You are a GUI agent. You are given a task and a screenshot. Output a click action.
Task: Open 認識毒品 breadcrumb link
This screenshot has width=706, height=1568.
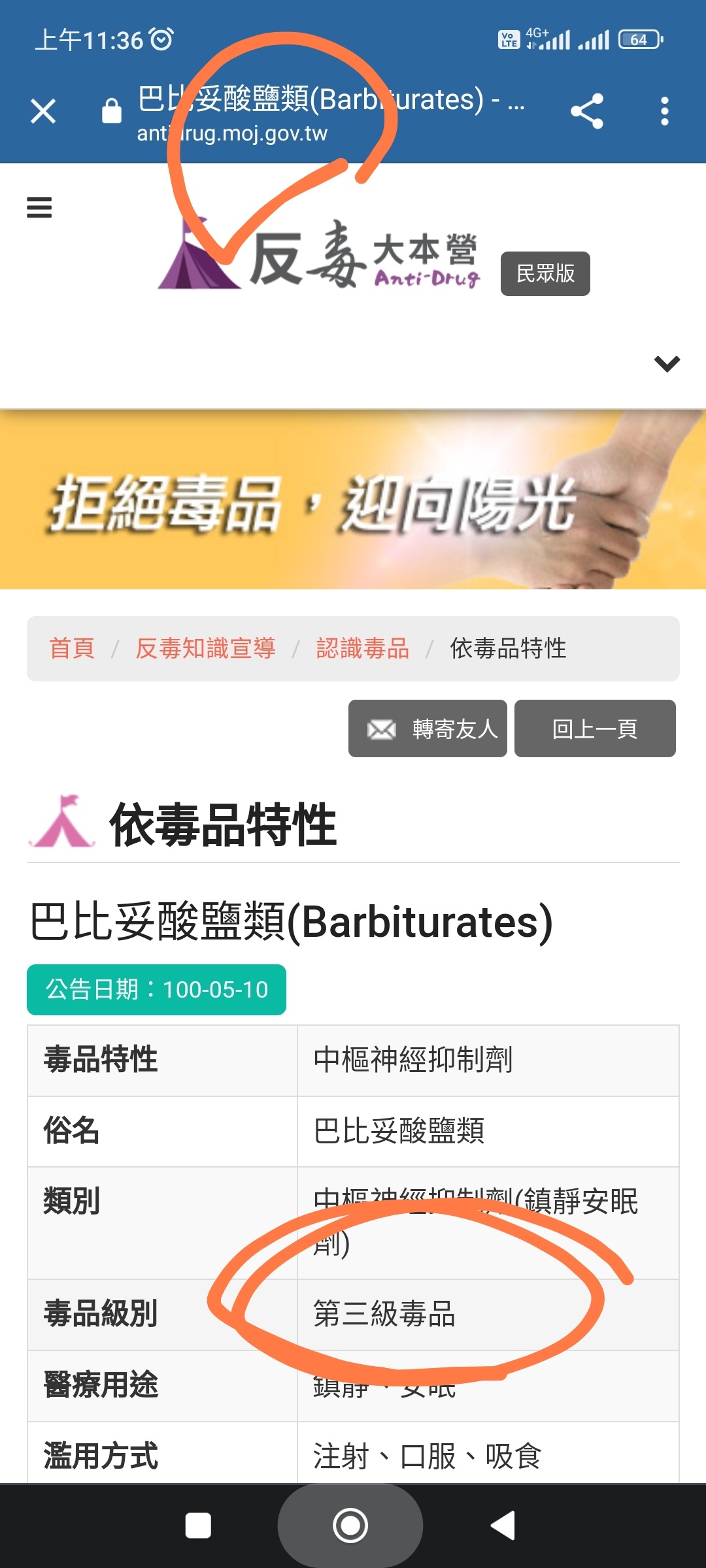coord(363,649)
